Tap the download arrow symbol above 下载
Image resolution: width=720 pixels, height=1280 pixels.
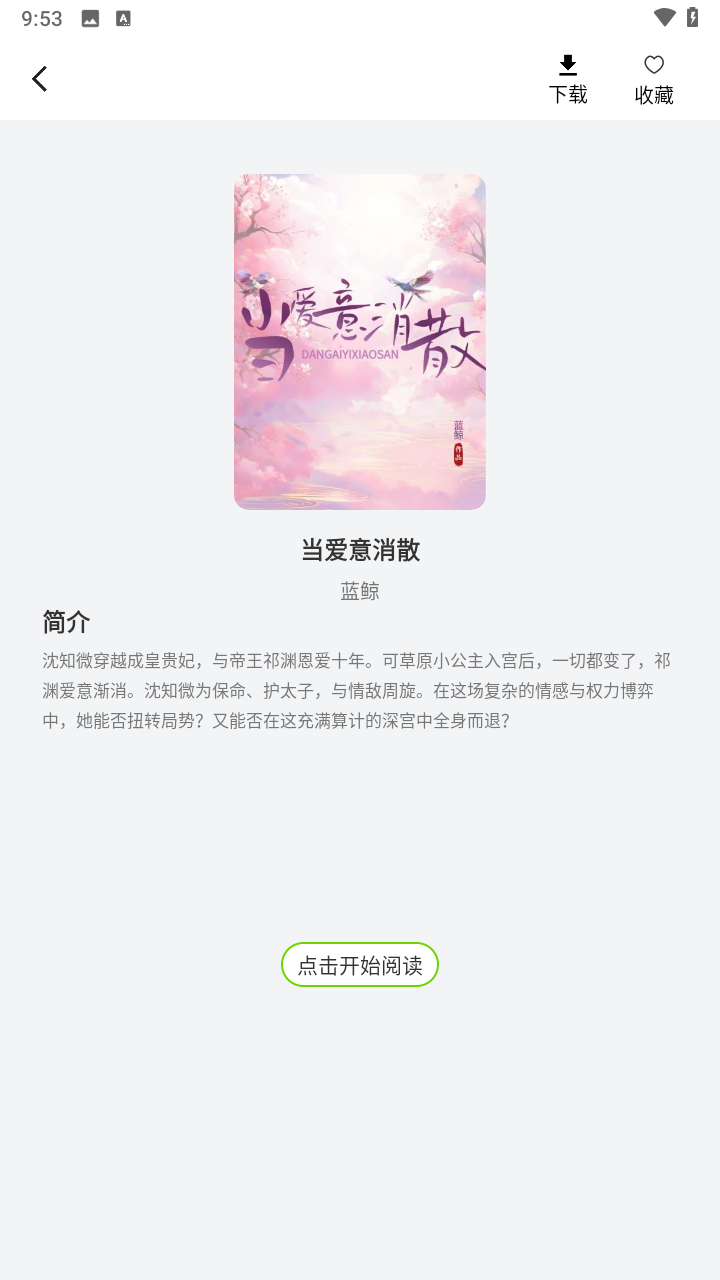pos(568,63)
